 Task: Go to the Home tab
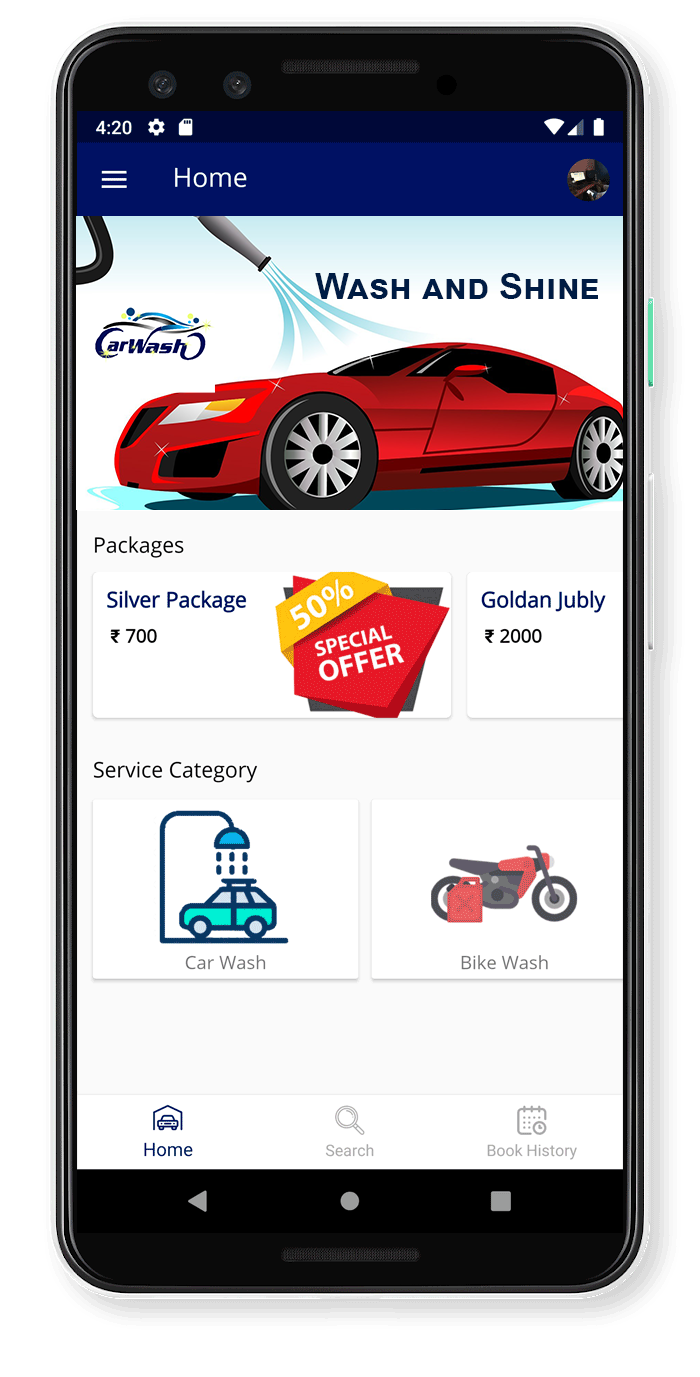click(x=168, y=1132)
